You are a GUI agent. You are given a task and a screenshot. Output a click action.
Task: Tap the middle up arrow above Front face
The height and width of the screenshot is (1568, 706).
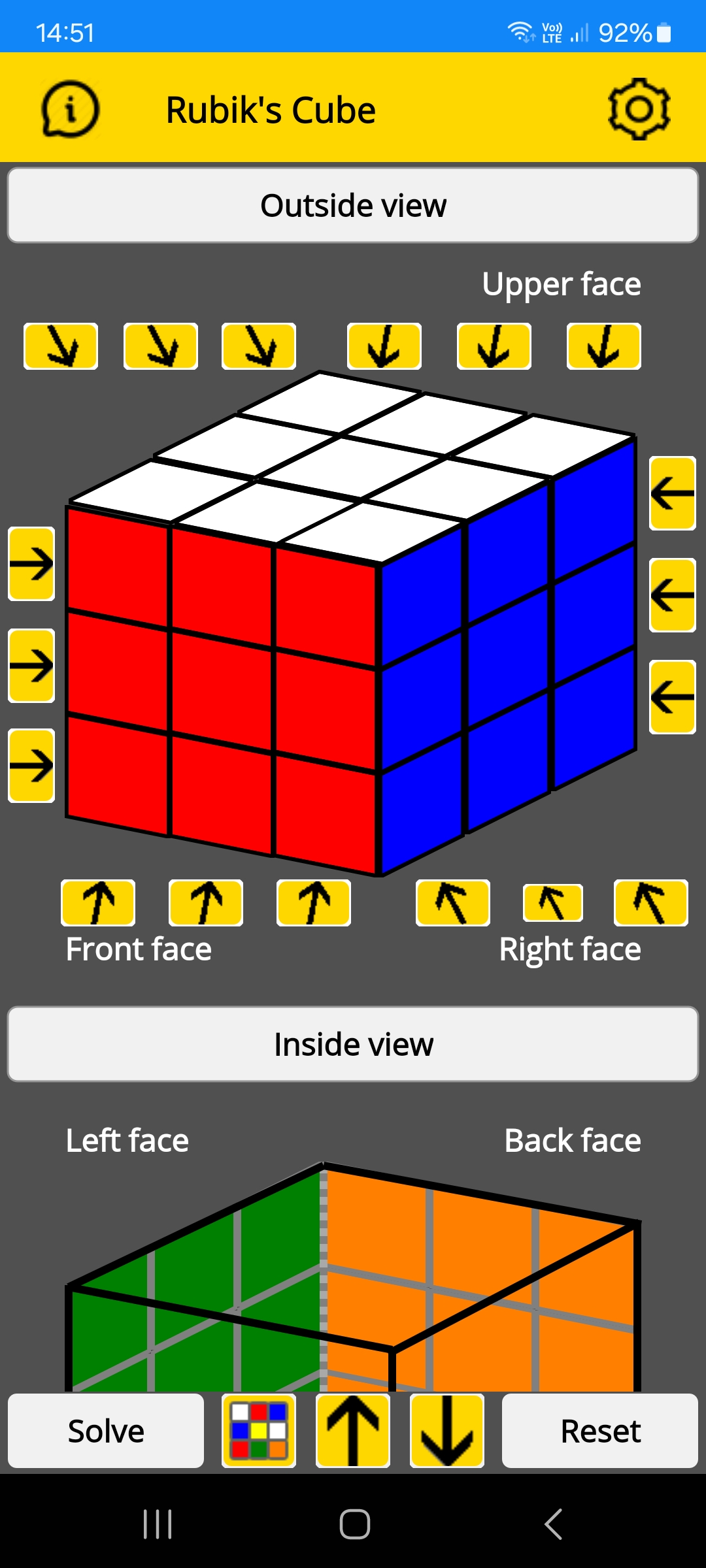tap(206, 903)
